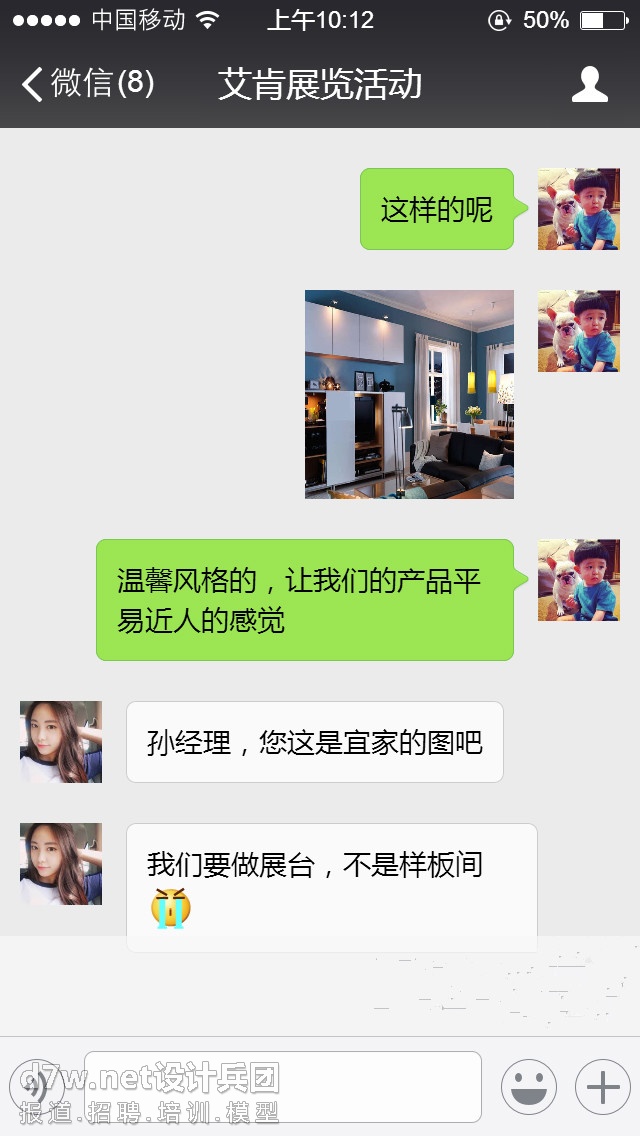Switch to voice message input
This screenshot has height=1136, width=640.
(x=36, y=1087)
